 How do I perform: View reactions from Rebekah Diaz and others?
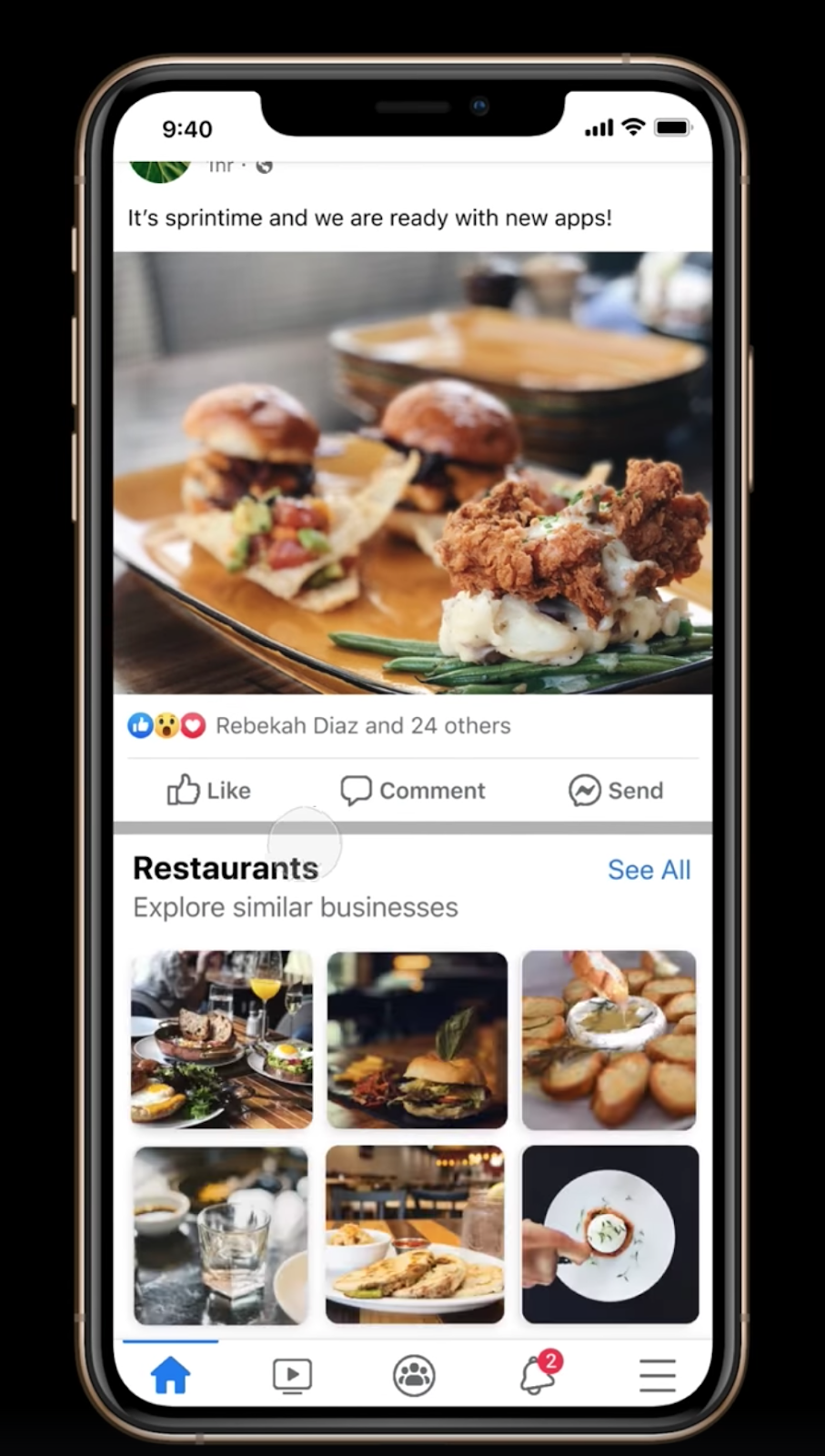pyautogui.click(x=362, y=725)
